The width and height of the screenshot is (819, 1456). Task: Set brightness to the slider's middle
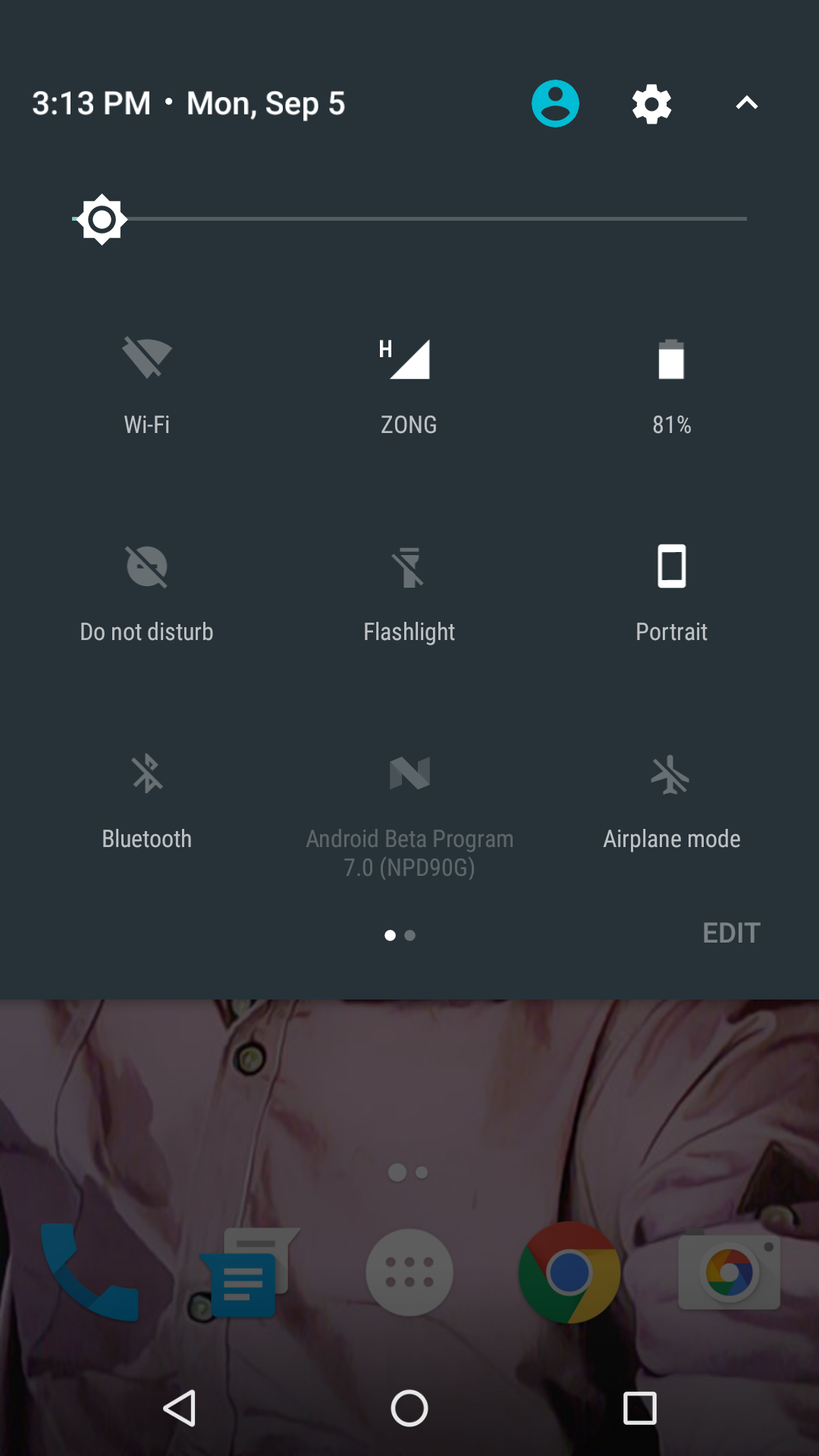(409, 218)
